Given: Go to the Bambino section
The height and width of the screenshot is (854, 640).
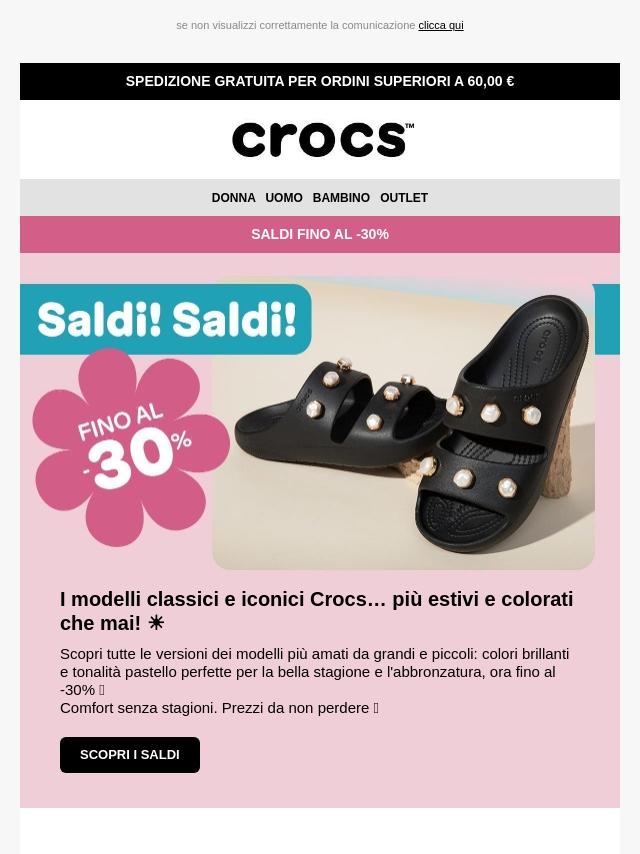Looking at the screenshot, I should pyautogui.click(x=341, y=198).
